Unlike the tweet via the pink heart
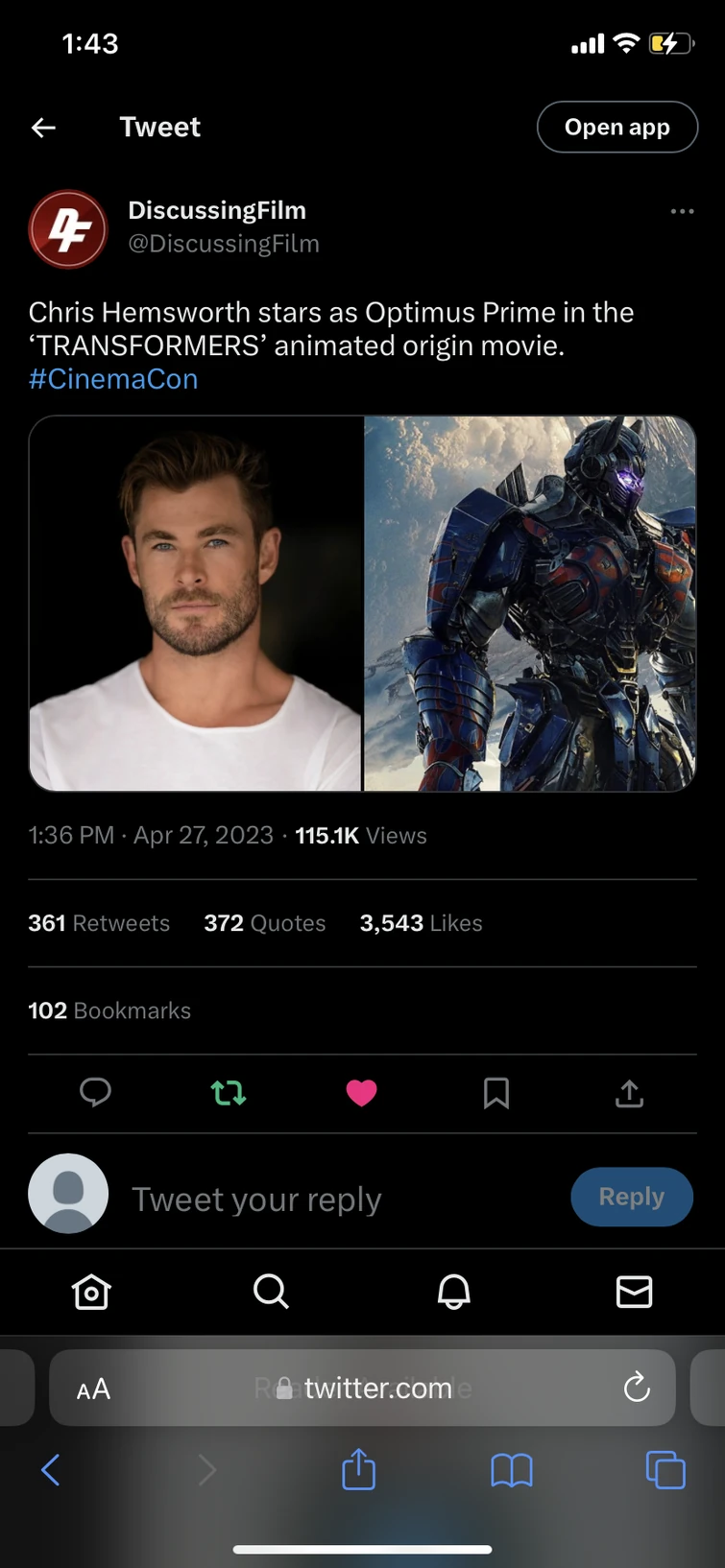Screen dimensions: 725x1568 [361, 1093]
